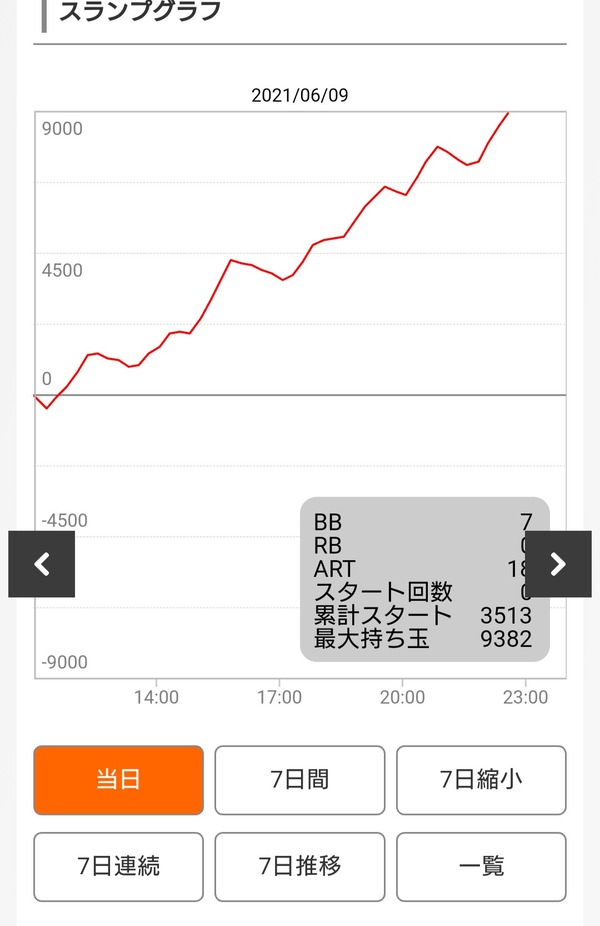The image size is (600, 926).
Task: Go to the next graph with right arrow
Action: pos(558,564)
